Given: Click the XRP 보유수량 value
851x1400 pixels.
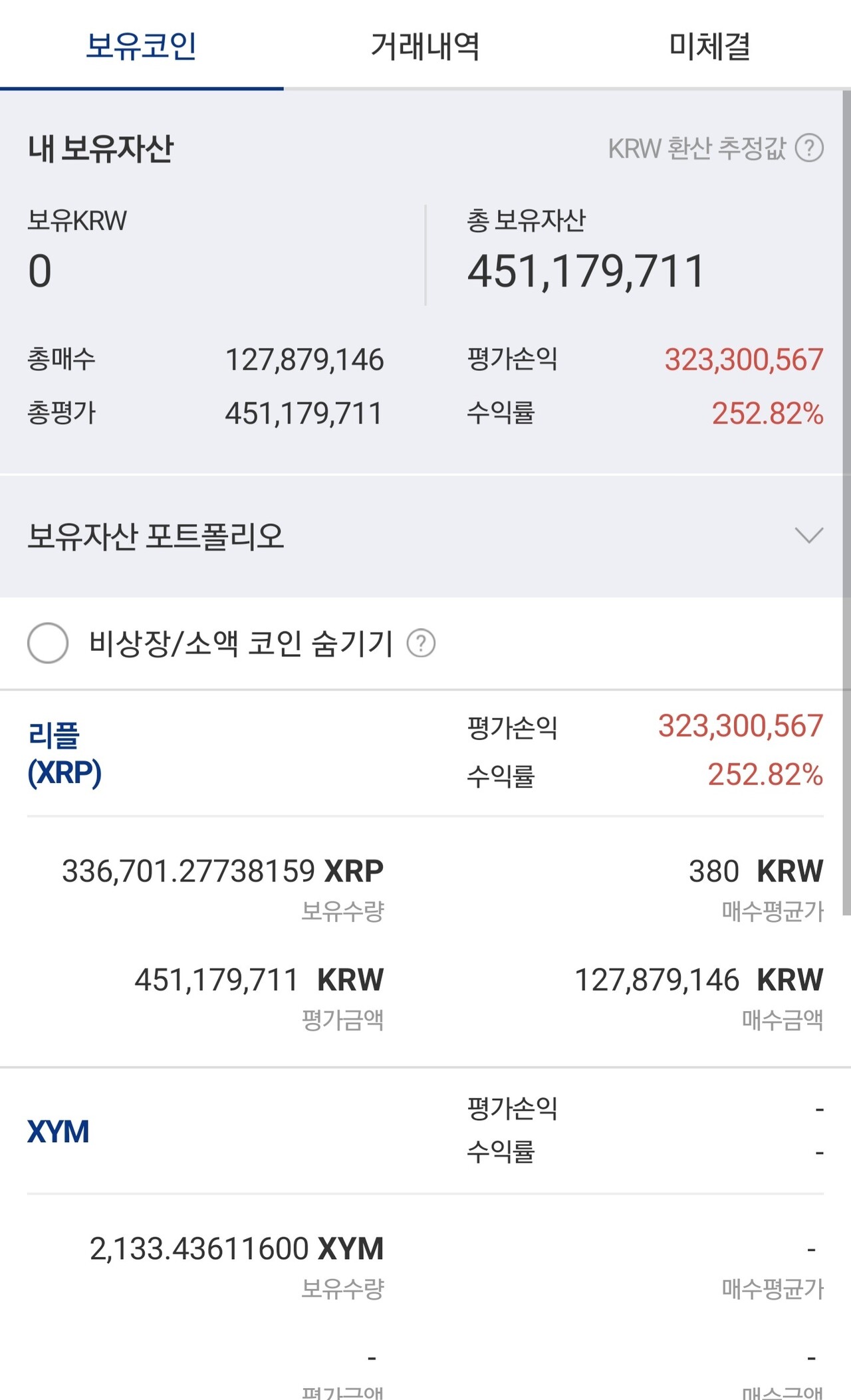Looking at the screenshot, I should coord(225,870).
